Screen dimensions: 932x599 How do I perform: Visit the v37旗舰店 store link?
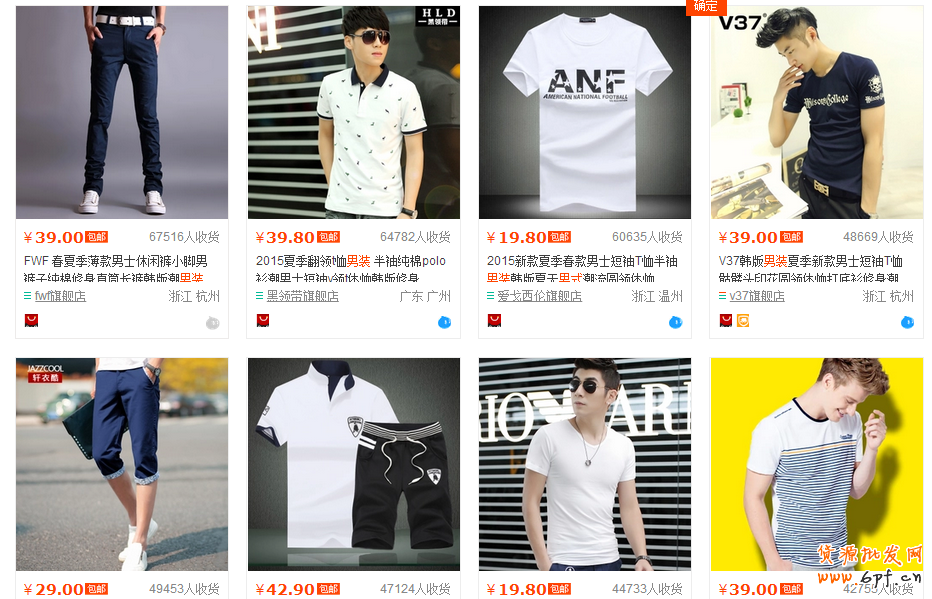tap(757, 296)
